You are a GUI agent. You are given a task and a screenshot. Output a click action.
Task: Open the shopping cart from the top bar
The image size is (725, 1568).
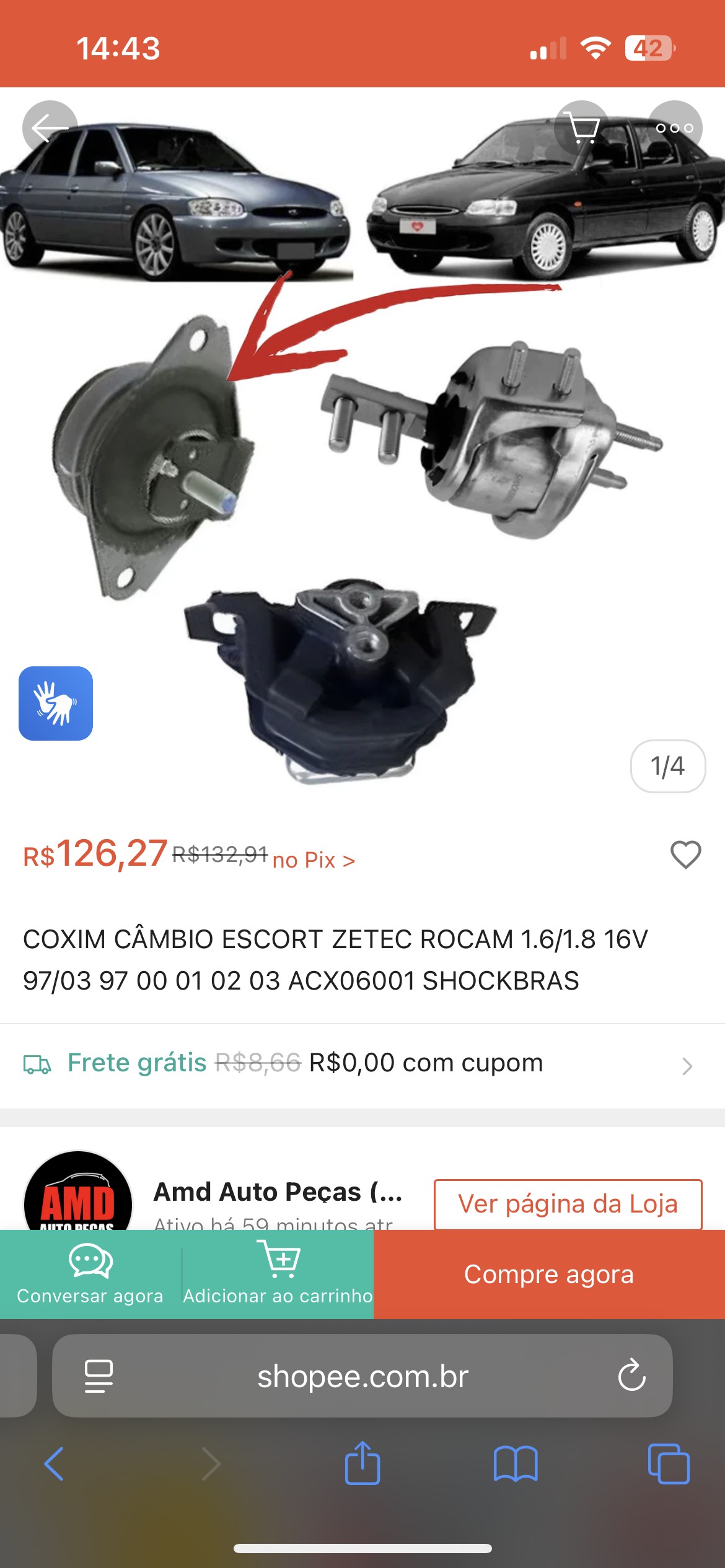(581, 127)
